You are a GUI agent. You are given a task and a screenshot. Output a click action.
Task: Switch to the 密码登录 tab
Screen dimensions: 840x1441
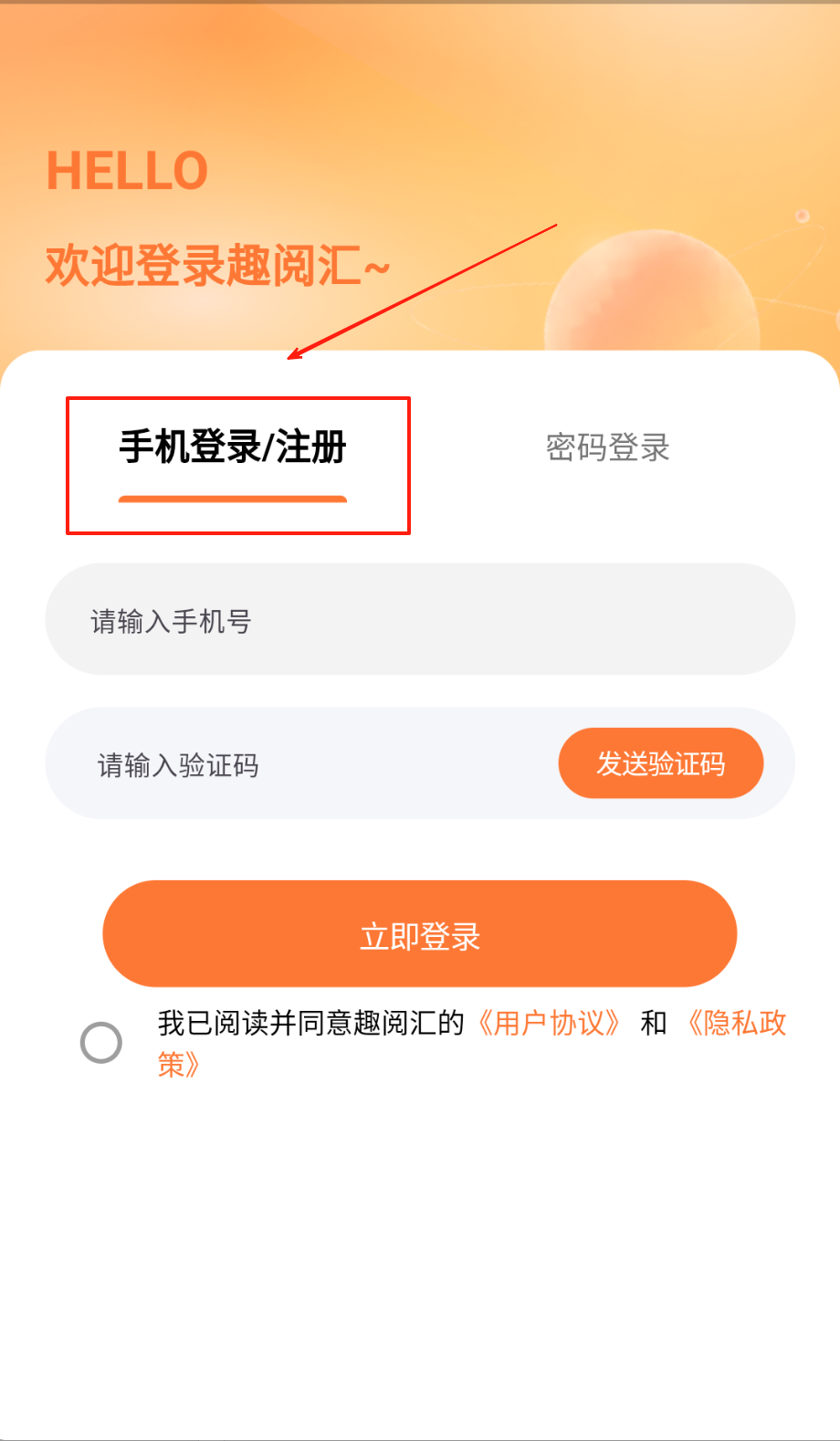click(x=607, y=448)
